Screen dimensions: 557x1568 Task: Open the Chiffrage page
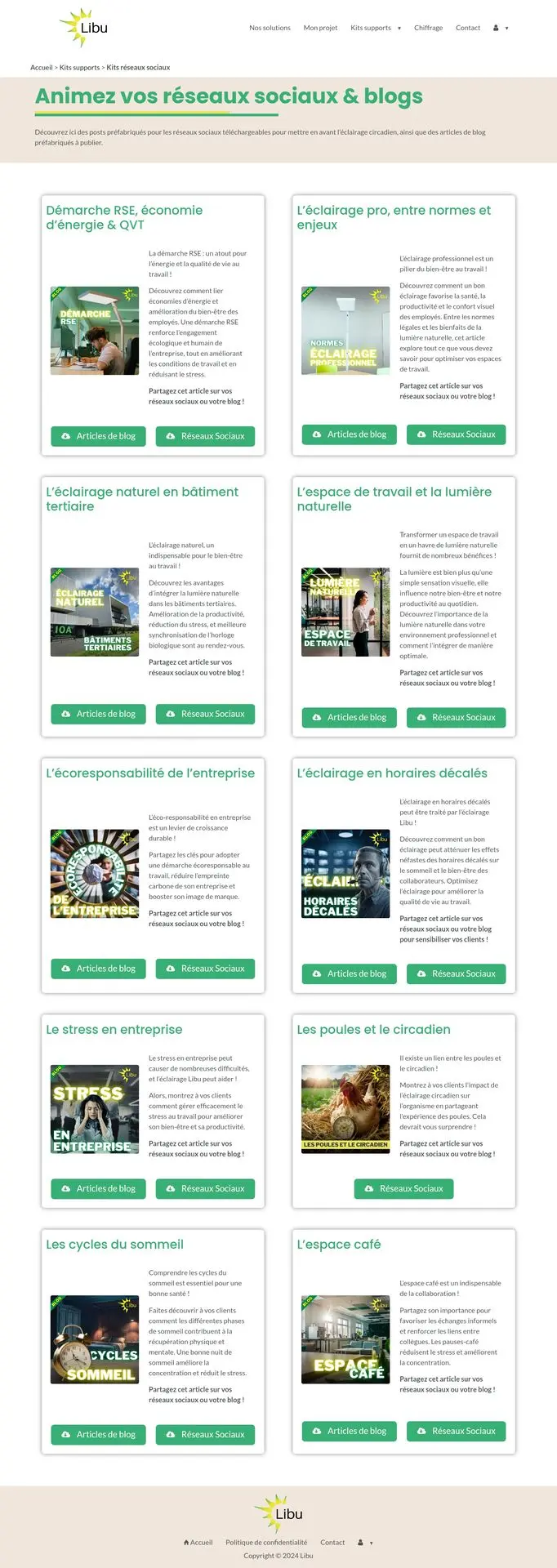(x=428, y=28)
